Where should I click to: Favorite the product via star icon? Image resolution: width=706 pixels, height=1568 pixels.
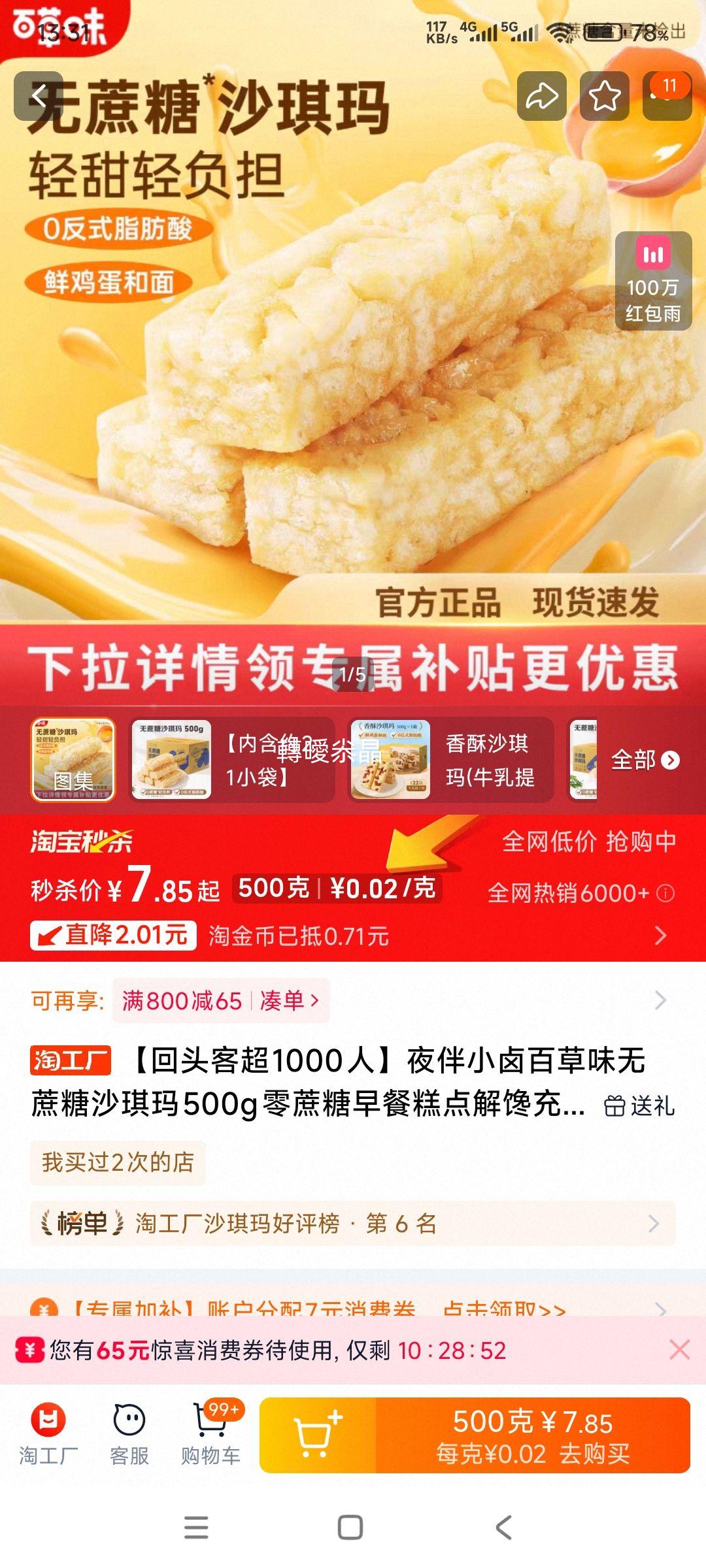coord(605,97)
